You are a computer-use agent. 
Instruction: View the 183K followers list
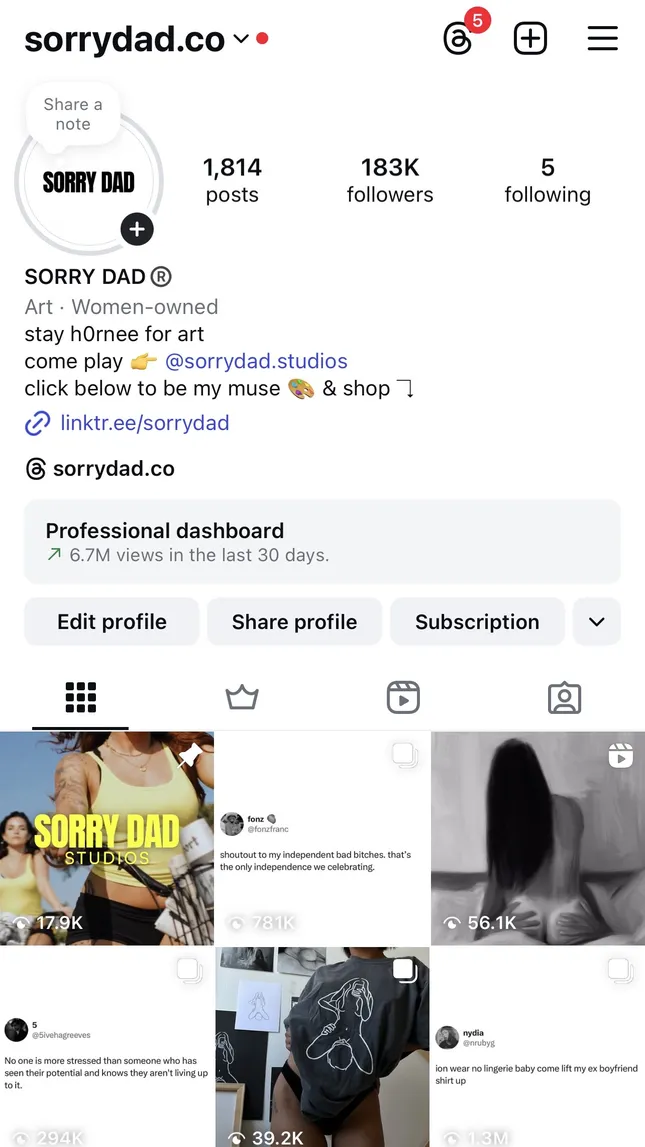390,180
